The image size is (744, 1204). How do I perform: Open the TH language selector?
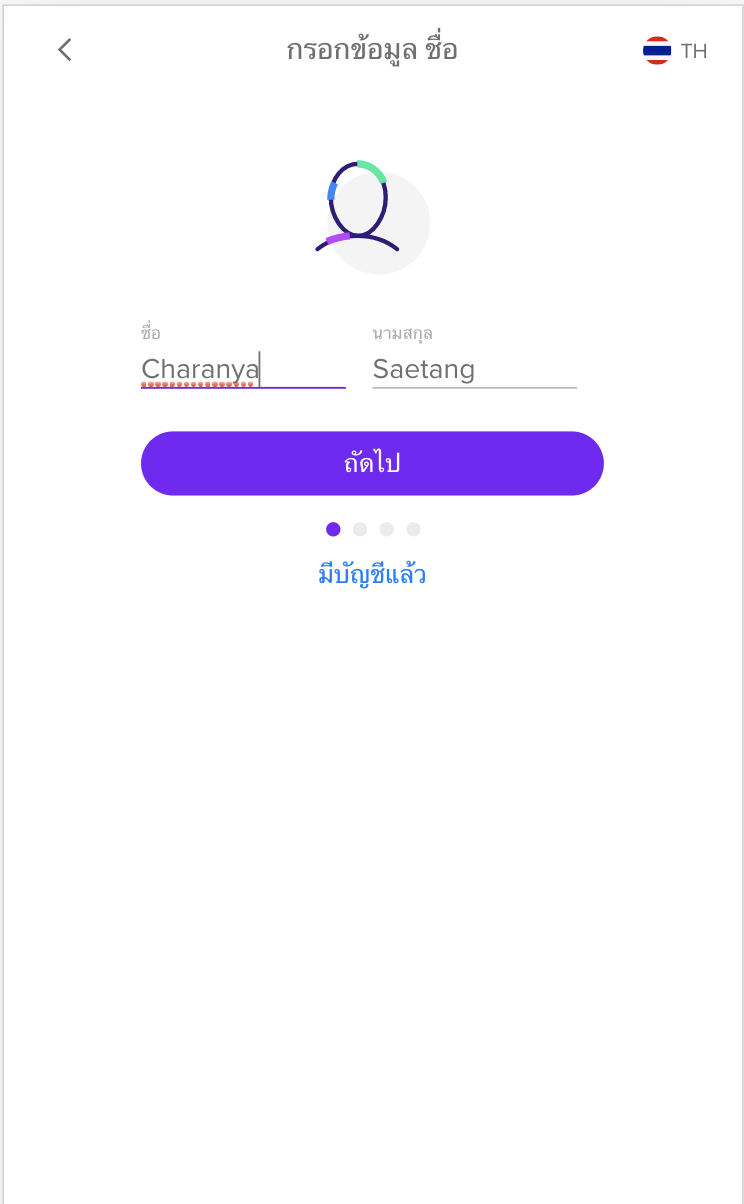pyautogui.click(x=675, y=51)
